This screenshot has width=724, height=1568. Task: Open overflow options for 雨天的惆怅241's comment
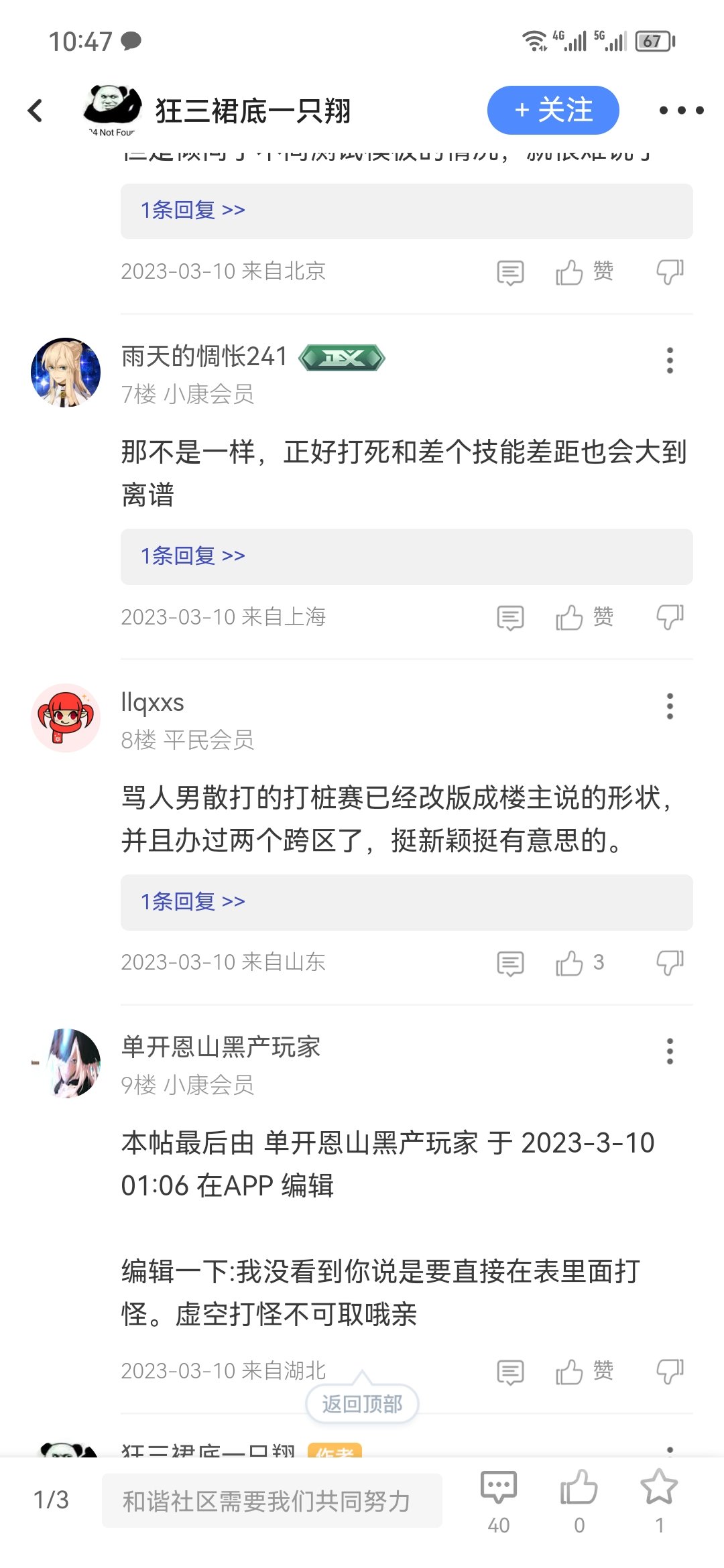[x=670, y=361]
